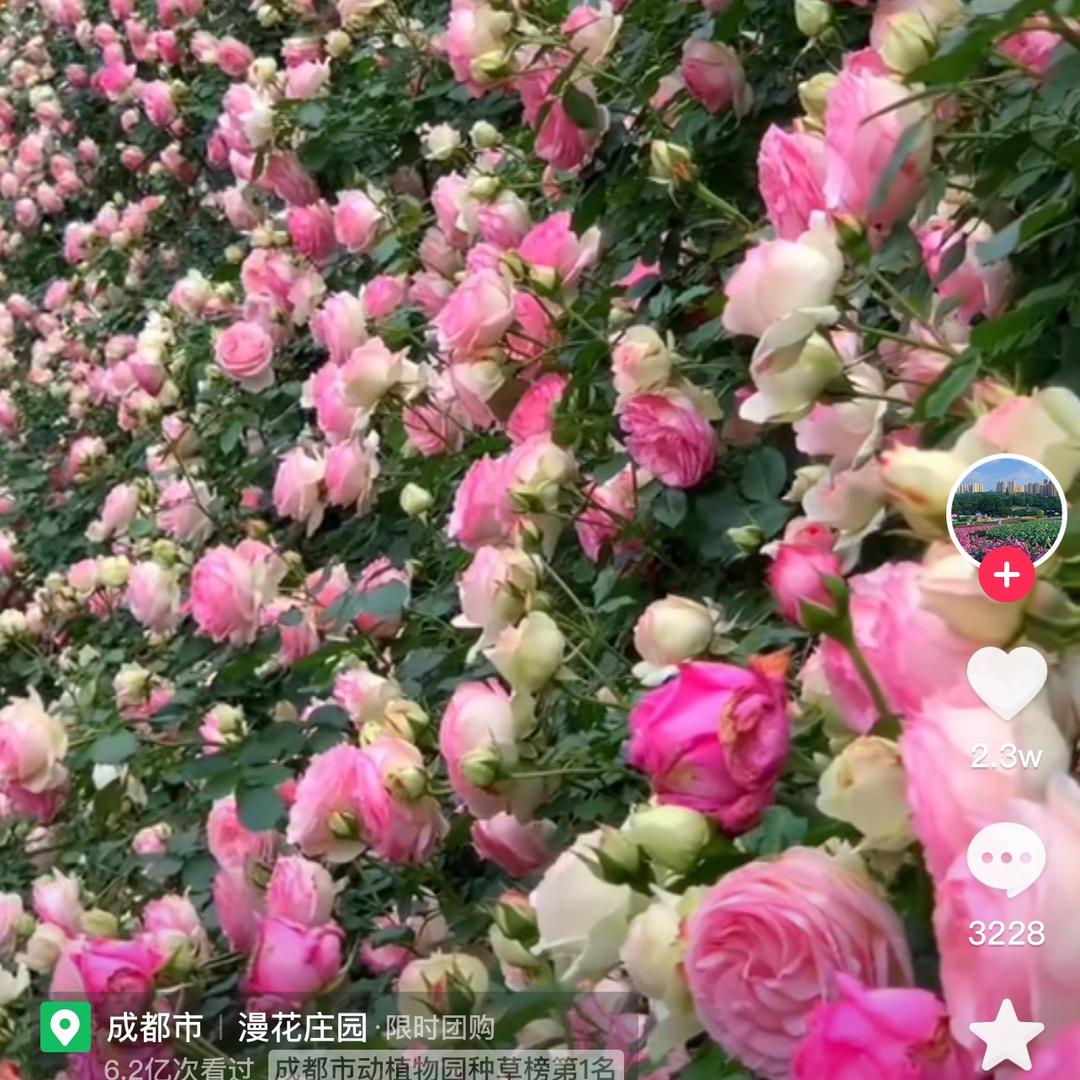Open the comments with 3228 replies
The width and height of the screenshot is (1080, 1080).
click(1006, 859)
